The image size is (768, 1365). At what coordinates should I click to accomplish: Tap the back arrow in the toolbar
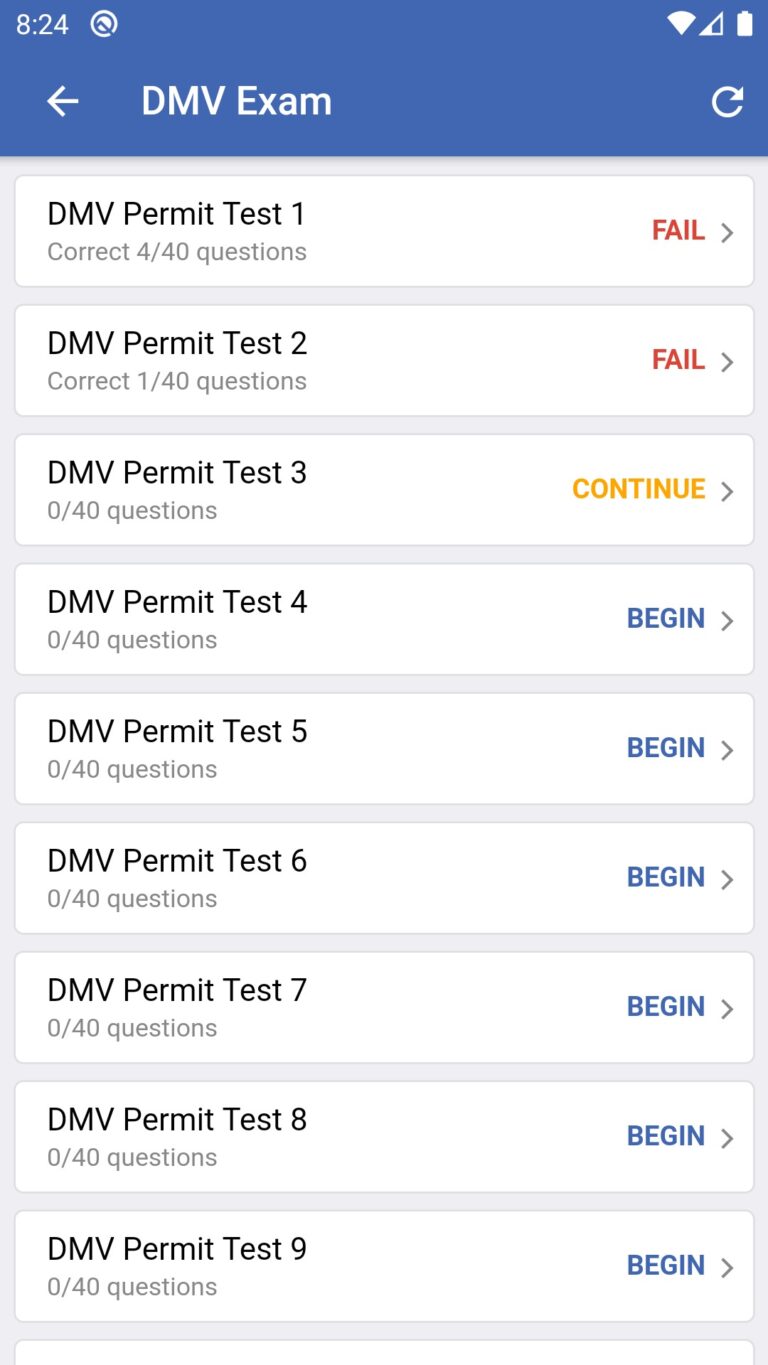[62, 101]
